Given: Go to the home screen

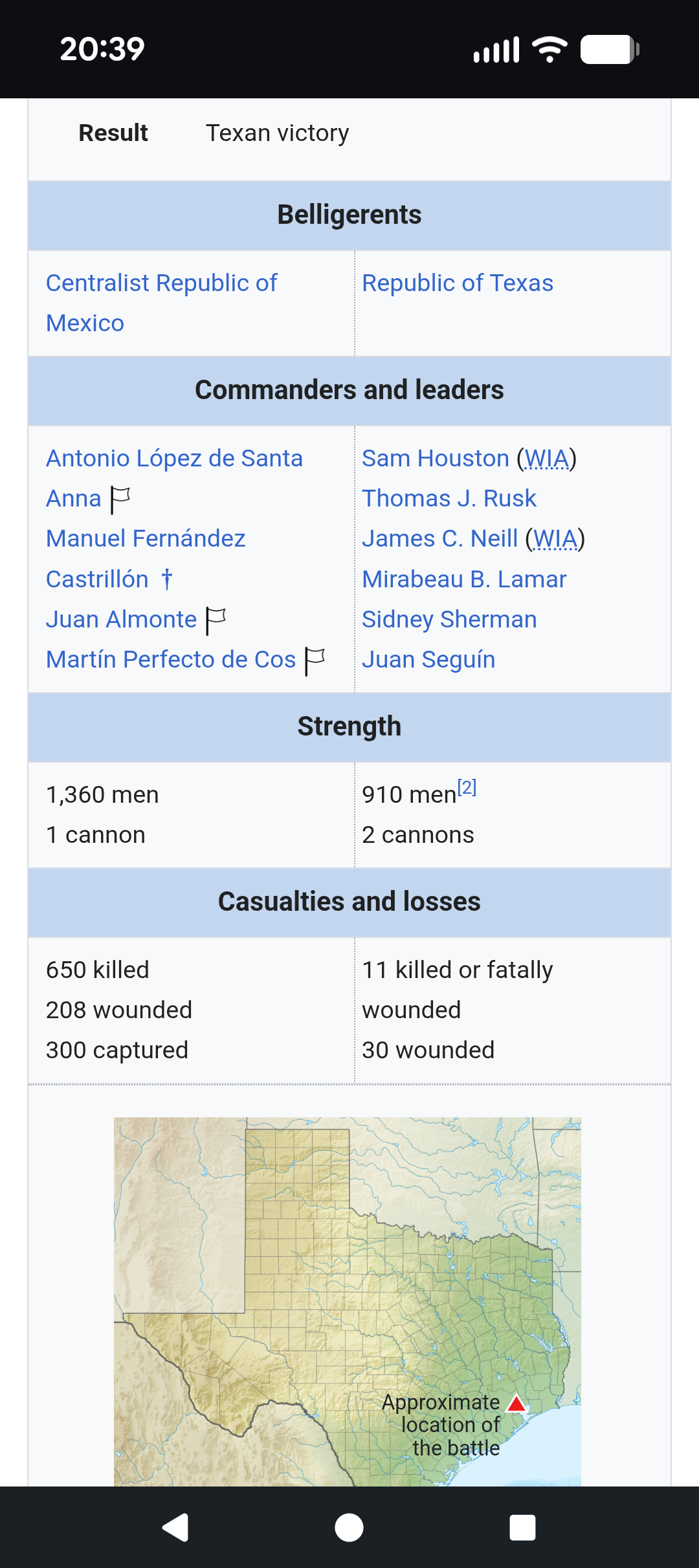Looking at the screenshot, I should (349, 1528).
